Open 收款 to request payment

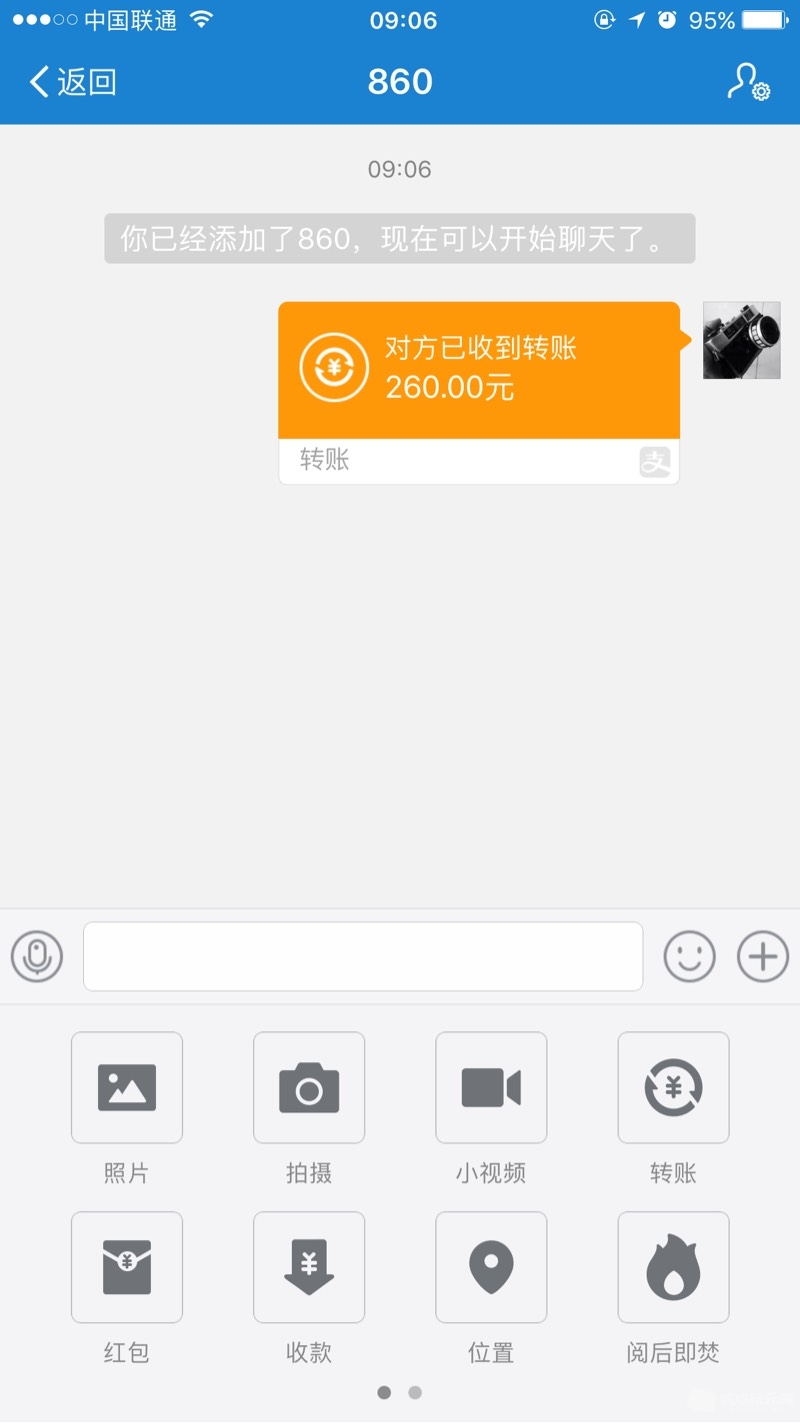(x=309, y=1268)
